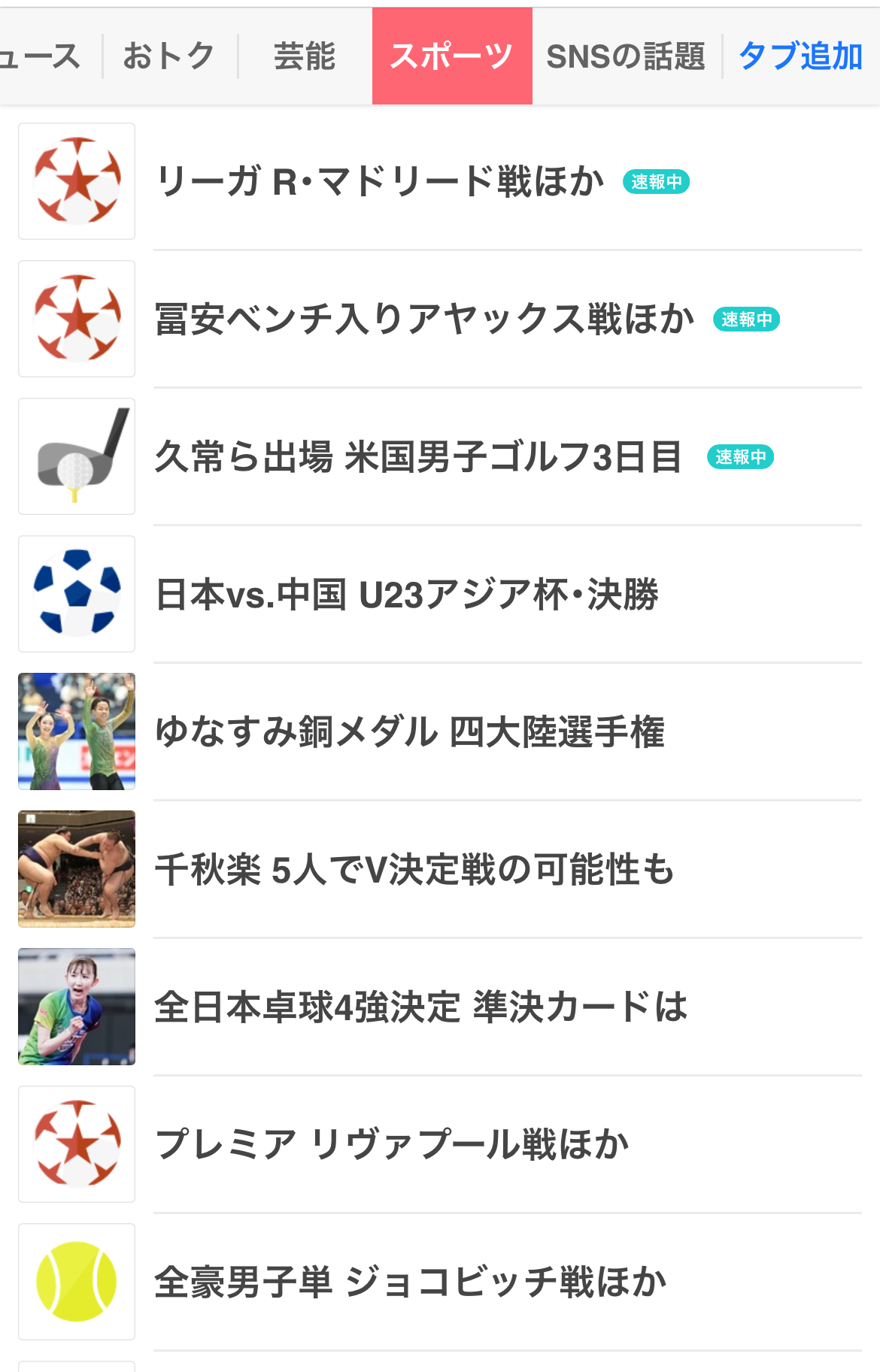This screenshot has height=1372, width=880.
Task: Switch to the おトク tab
Action: (x=169, y=56)
